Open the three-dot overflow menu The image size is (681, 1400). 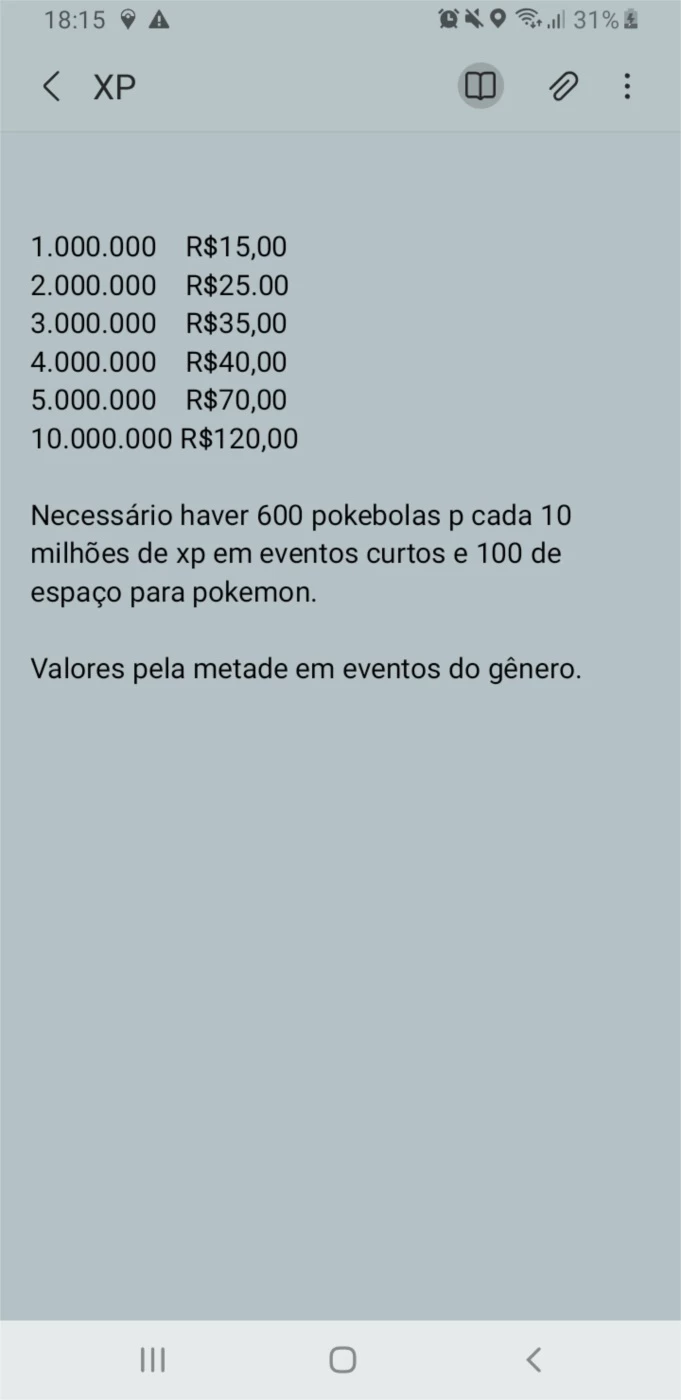pos(627,87)
